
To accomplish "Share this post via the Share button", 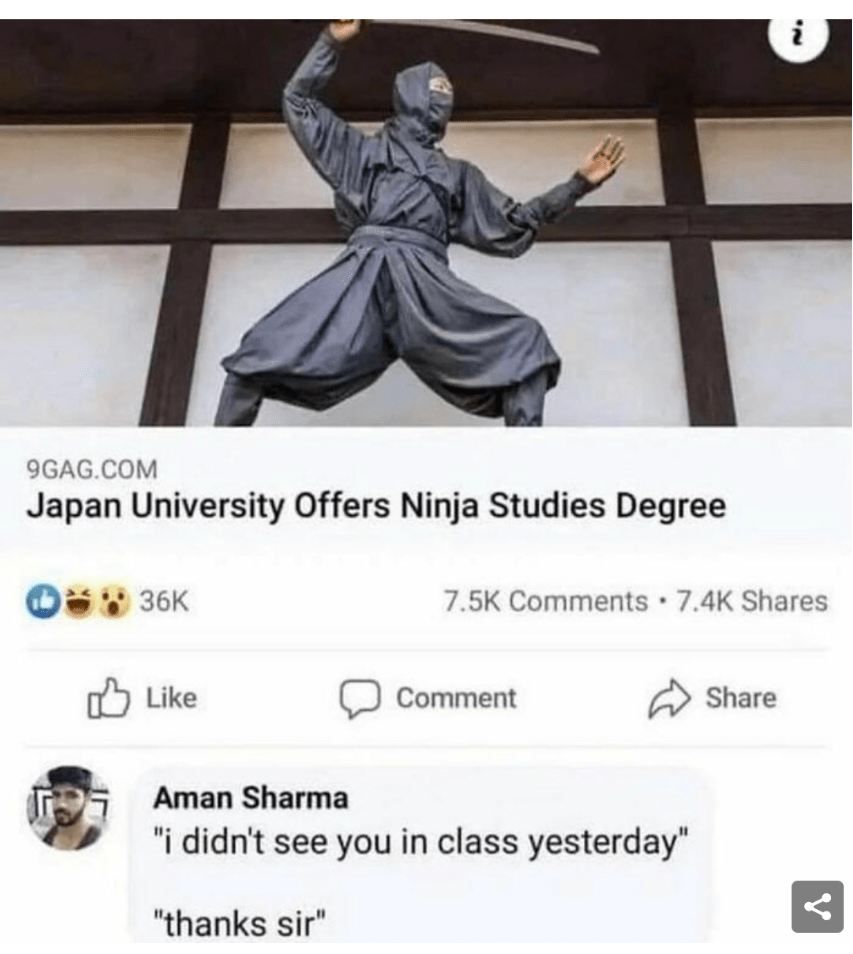I will (x=713, y=698).
